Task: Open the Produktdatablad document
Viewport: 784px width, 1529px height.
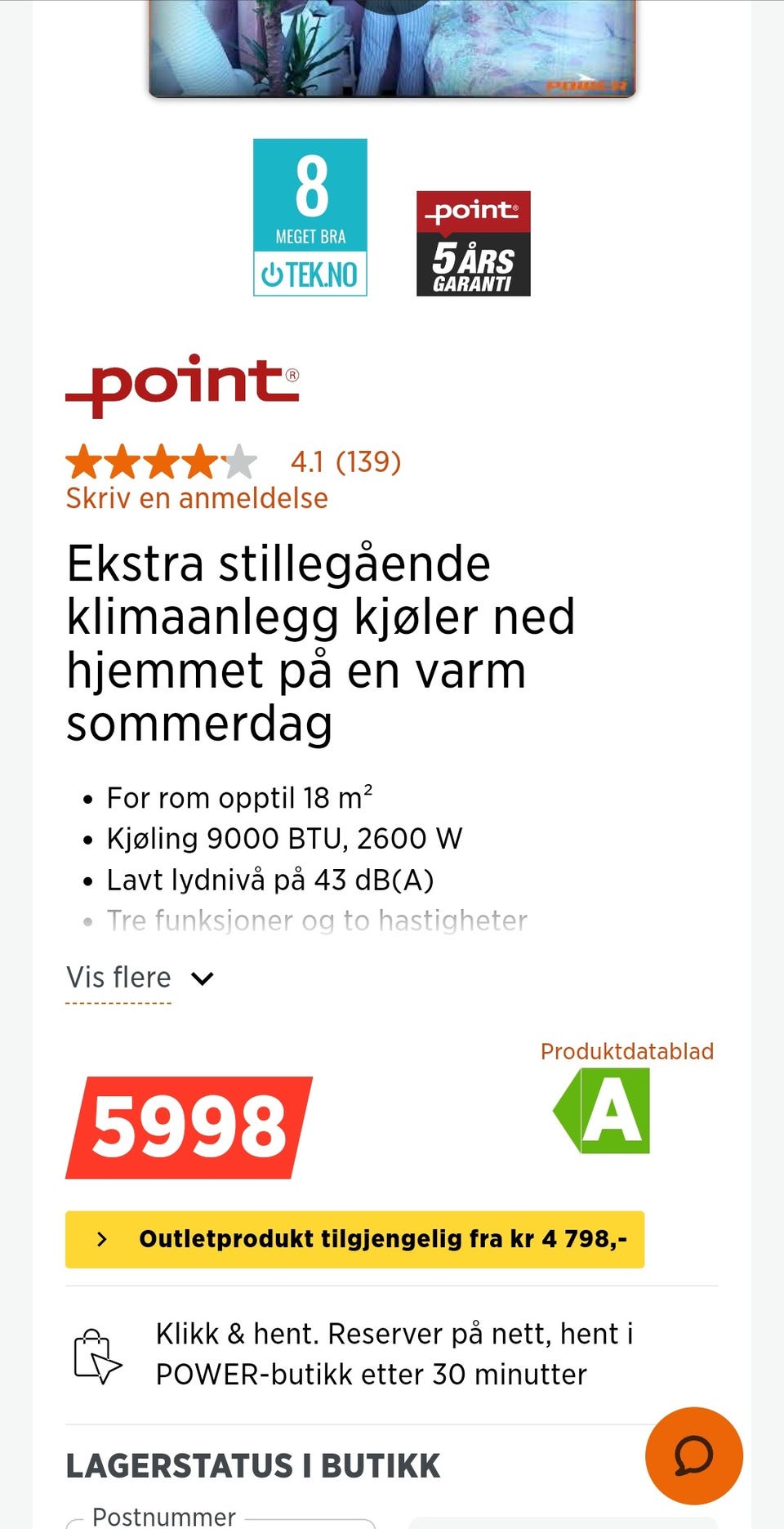Action: (626, 1052)
